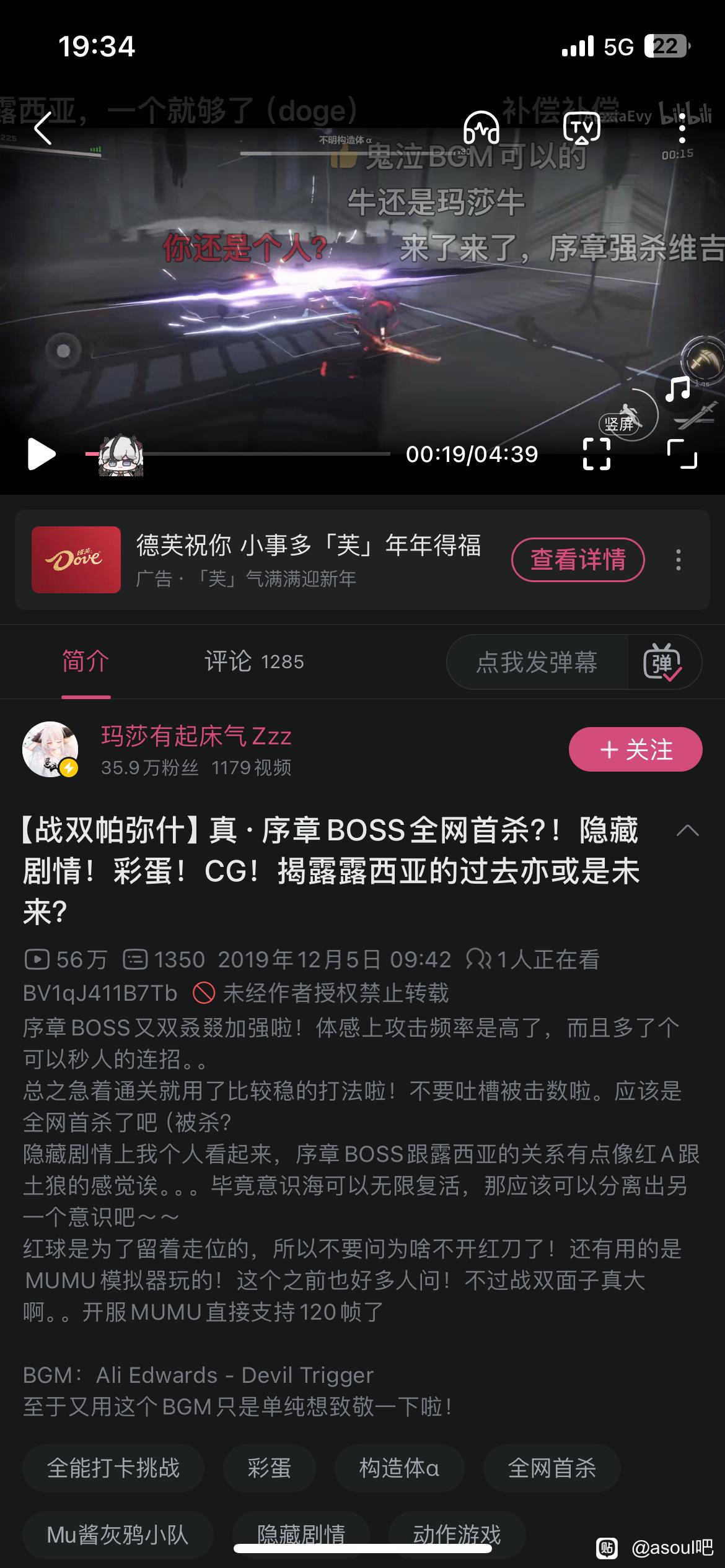Switch to vertical screen mode (竖屏)
The width and height of the screenshot is (725, 1568).
click(619, 424)
